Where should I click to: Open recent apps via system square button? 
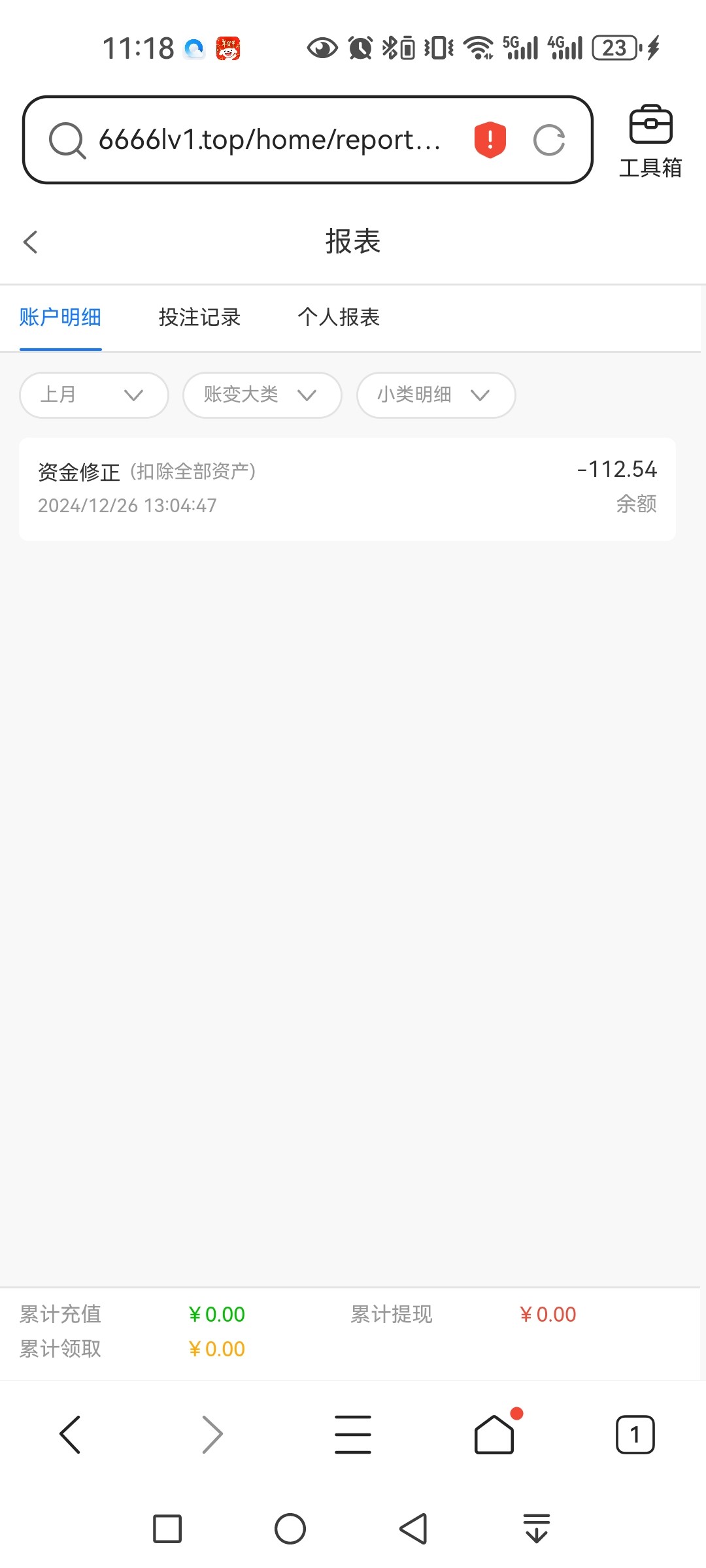tap(167, 1529)
